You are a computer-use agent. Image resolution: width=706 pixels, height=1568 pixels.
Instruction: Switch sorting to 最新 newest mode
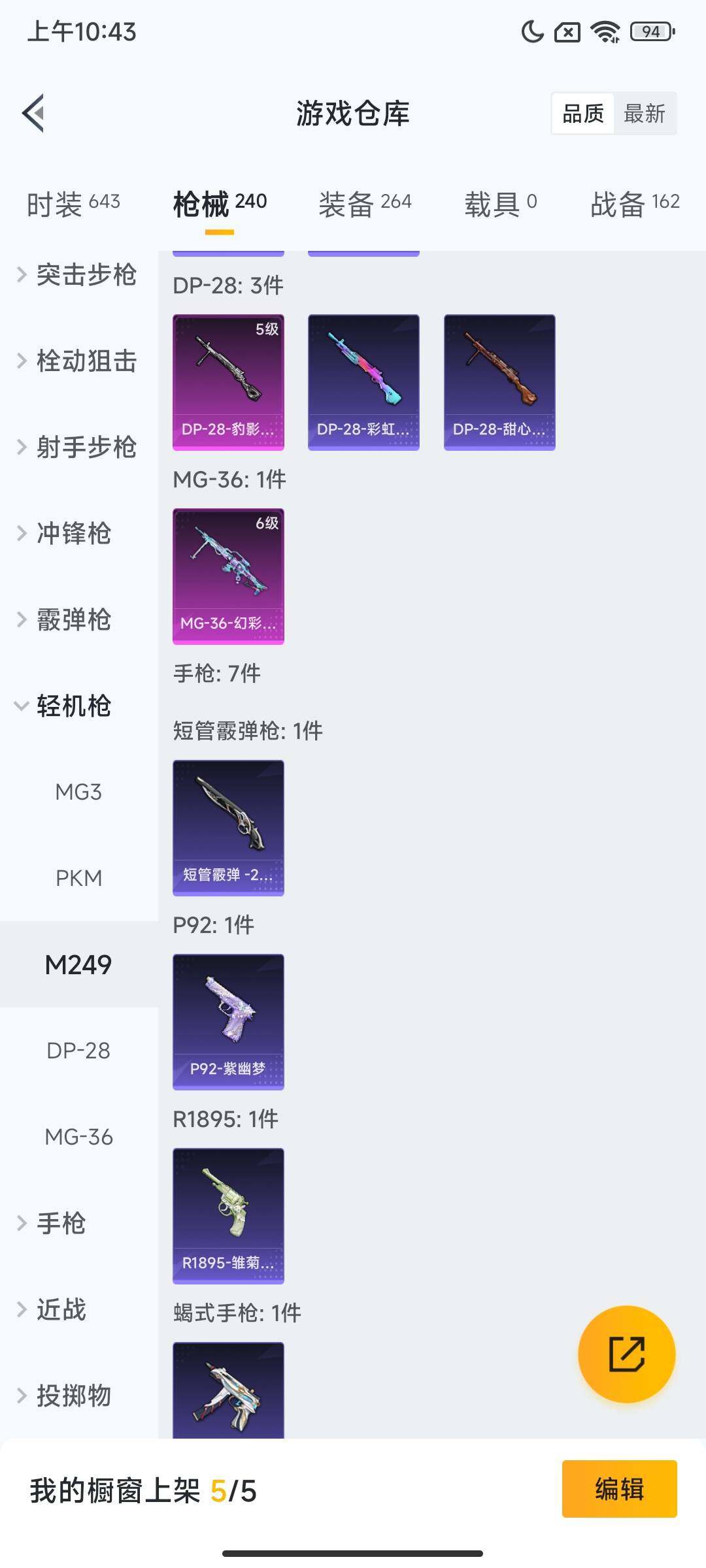pyautogui.click(x=645, y=114)
